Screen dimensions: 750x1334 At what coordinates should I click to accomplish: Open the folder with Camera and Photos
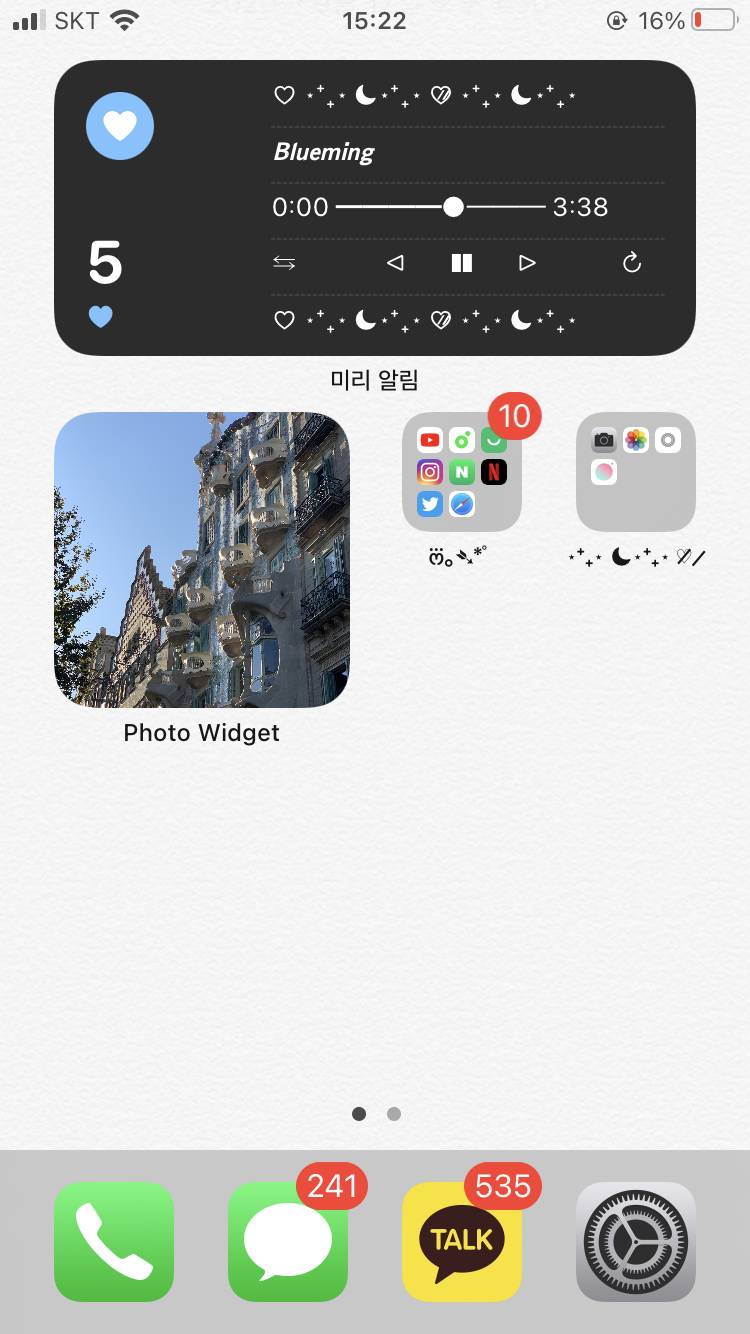click(x=636, y=472)
